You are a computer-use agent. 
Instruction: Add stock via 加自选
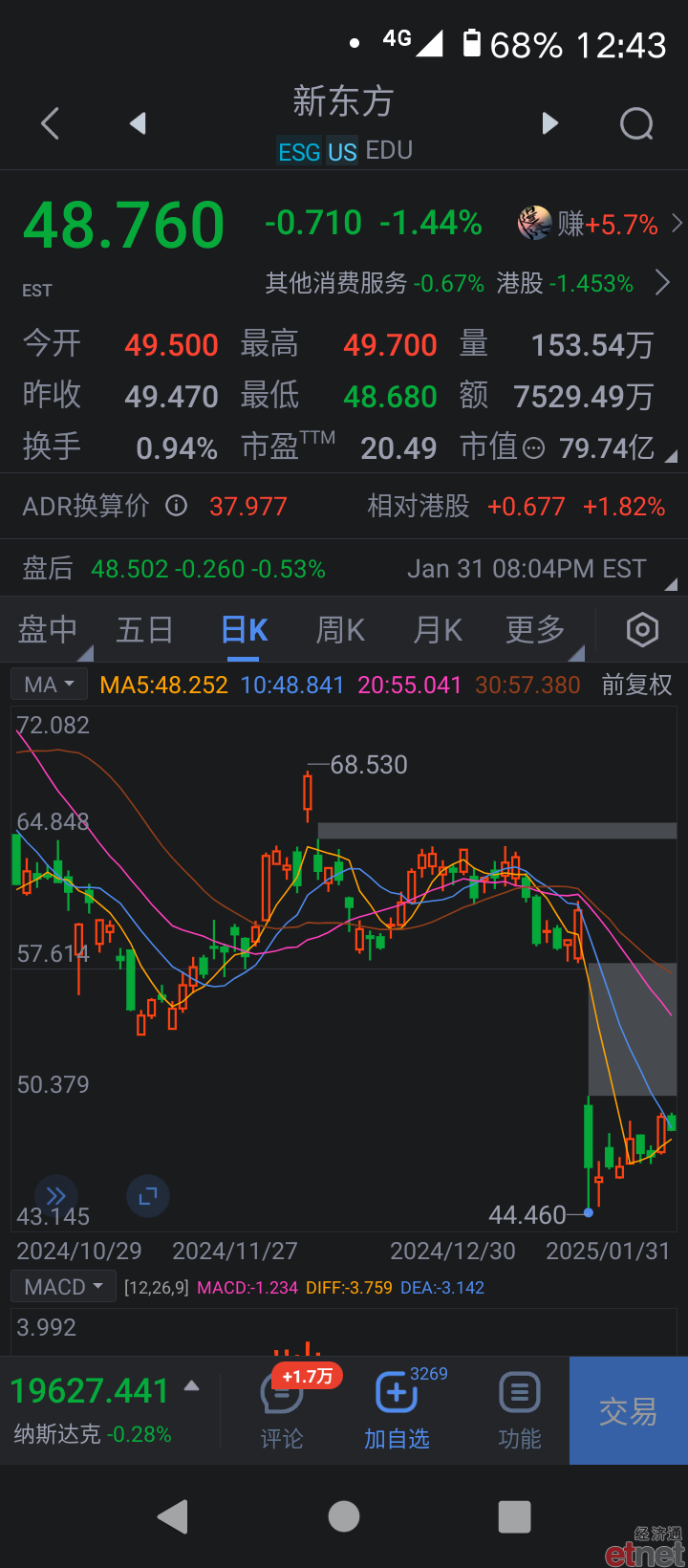point(397,1411)
